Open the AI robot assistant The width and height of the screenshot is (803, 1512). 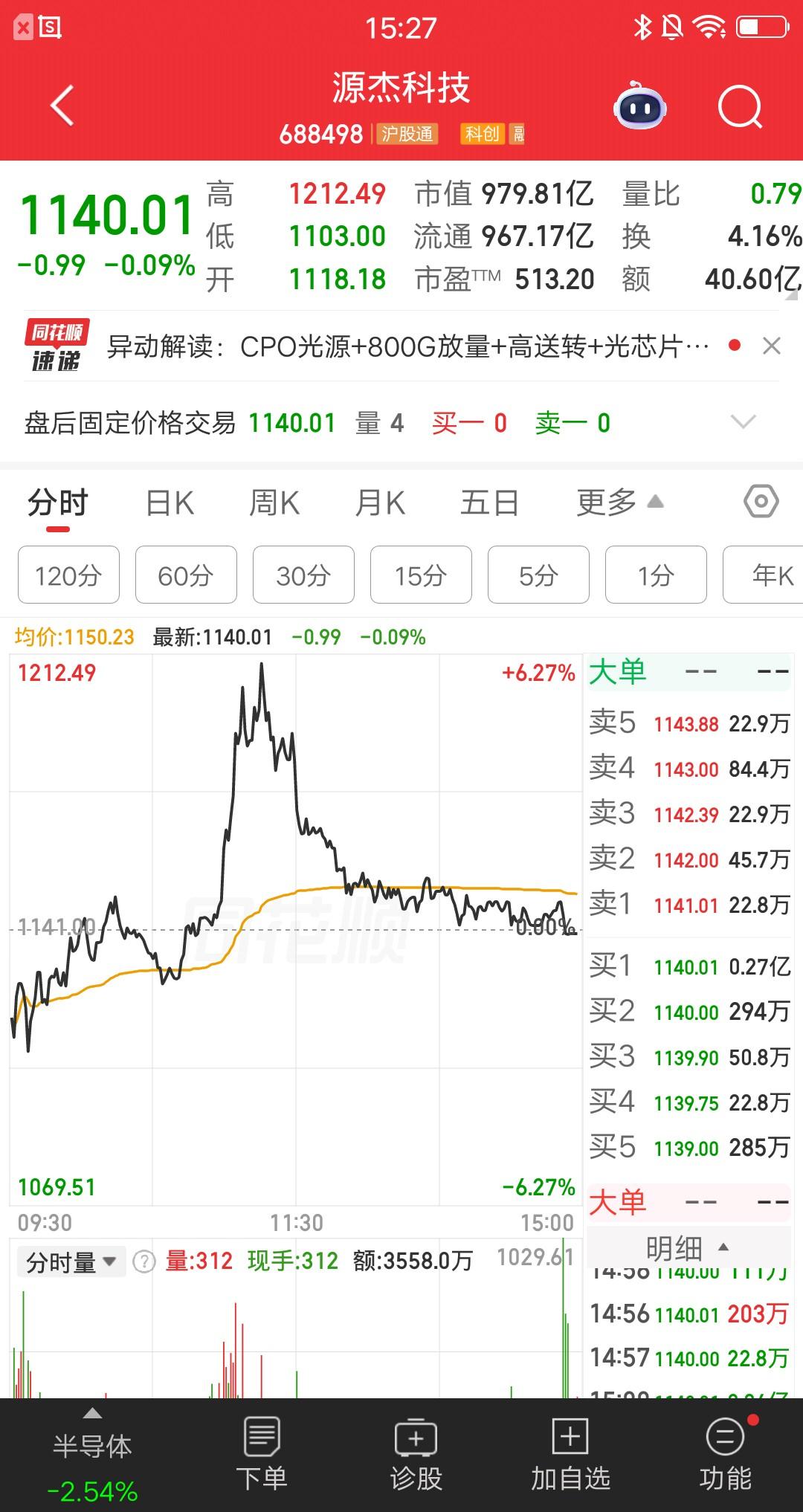(x=641, y=107)
